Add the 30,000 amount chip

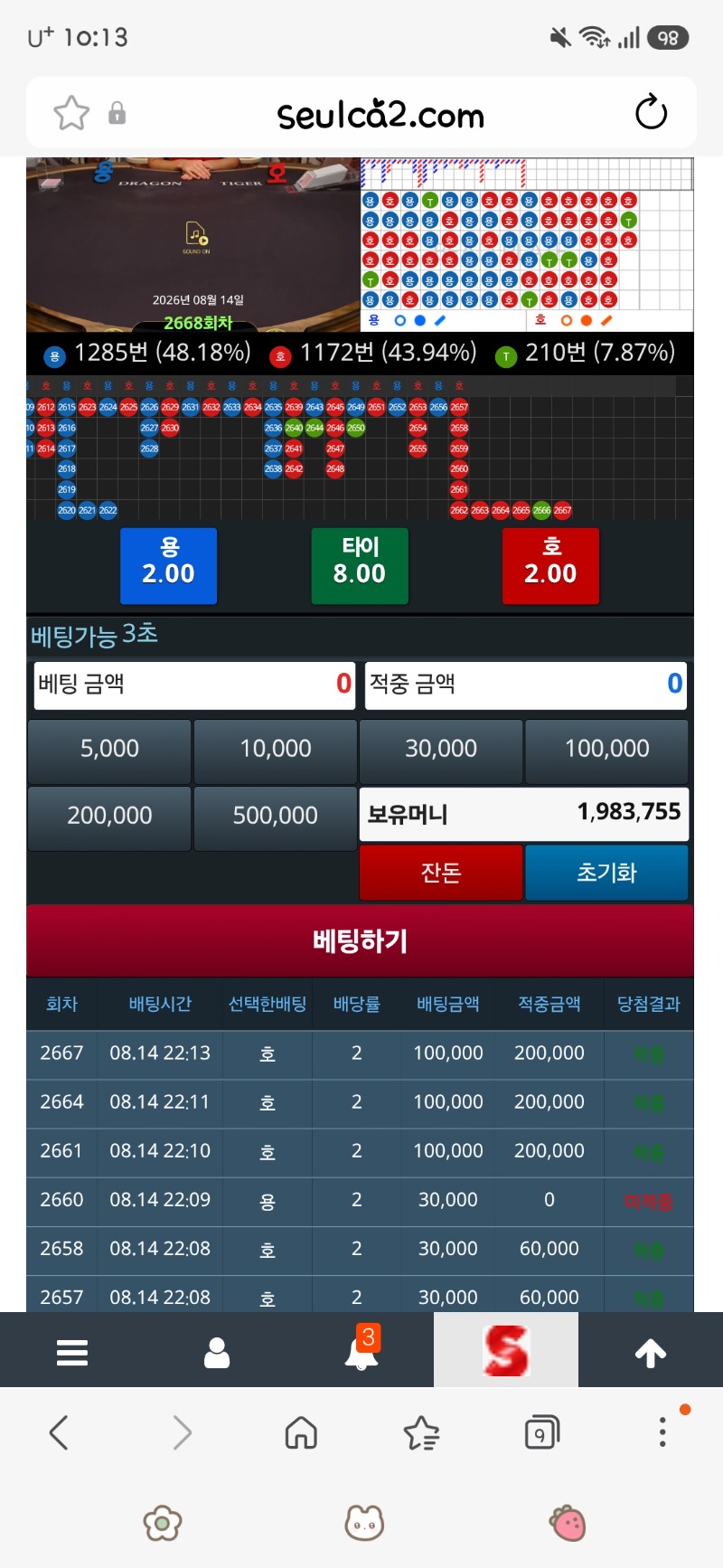point(441,751)
